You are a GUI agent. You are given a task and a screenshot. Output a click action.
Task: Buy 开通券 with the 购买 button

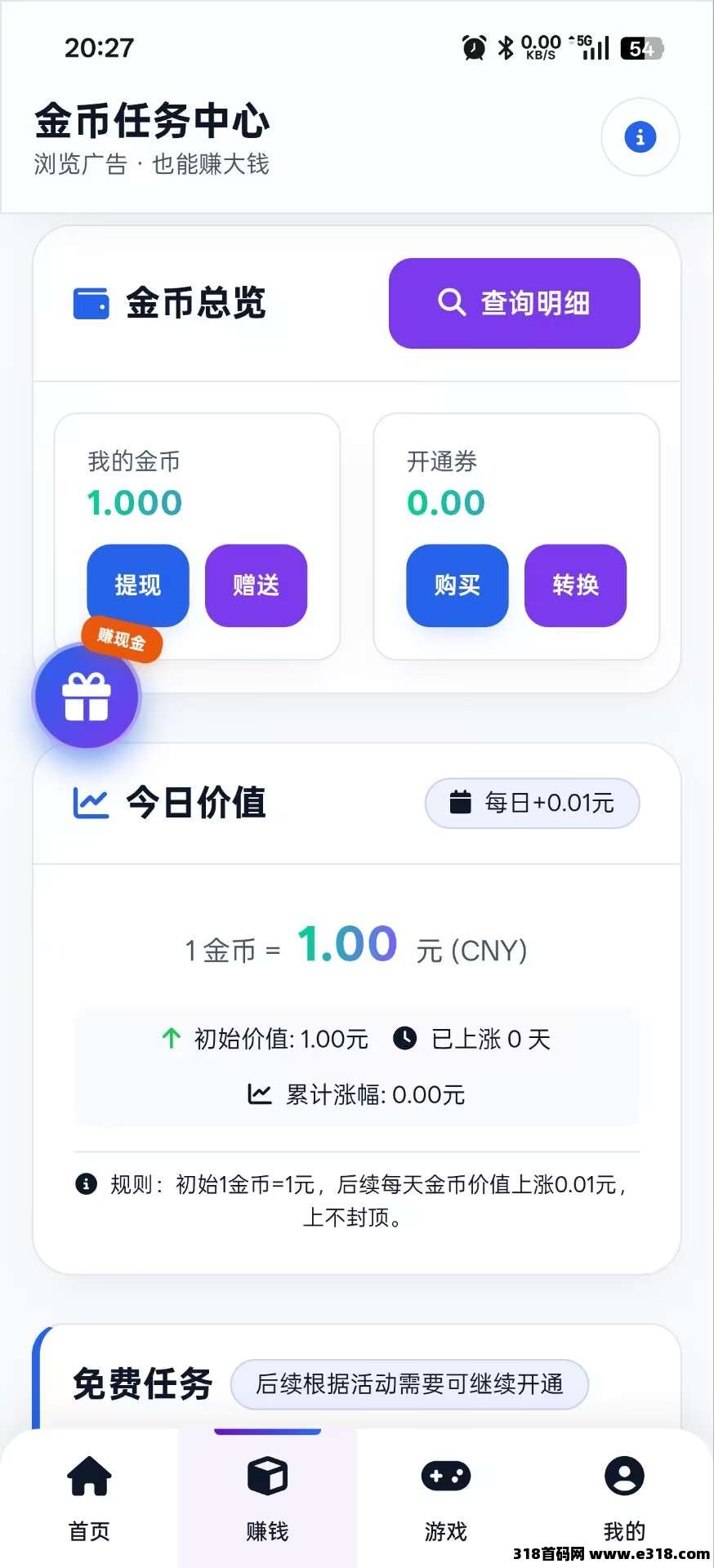[x=457, y=585]
